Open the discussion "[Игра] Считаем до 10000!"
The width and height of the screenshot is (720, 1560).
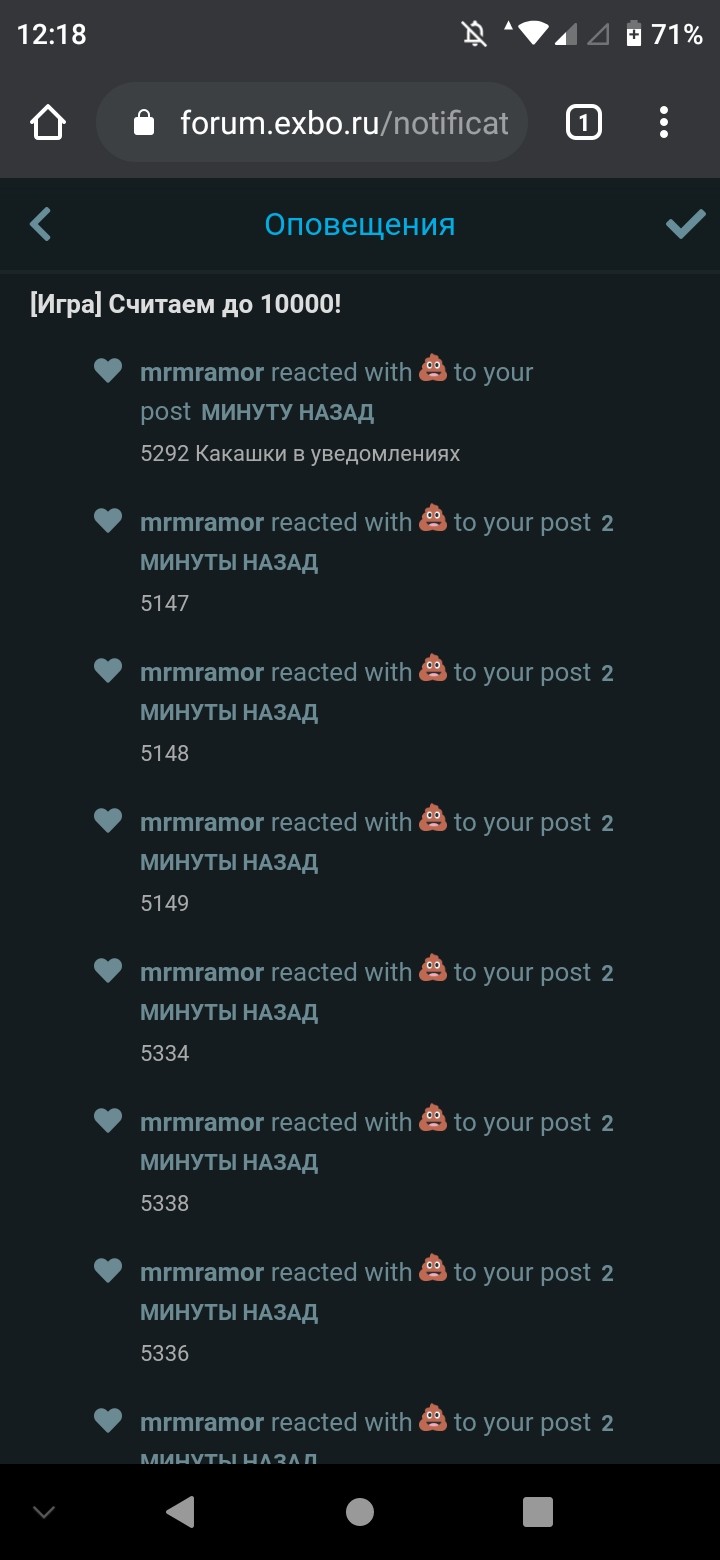pyautogui.click(x=186, y=304)
